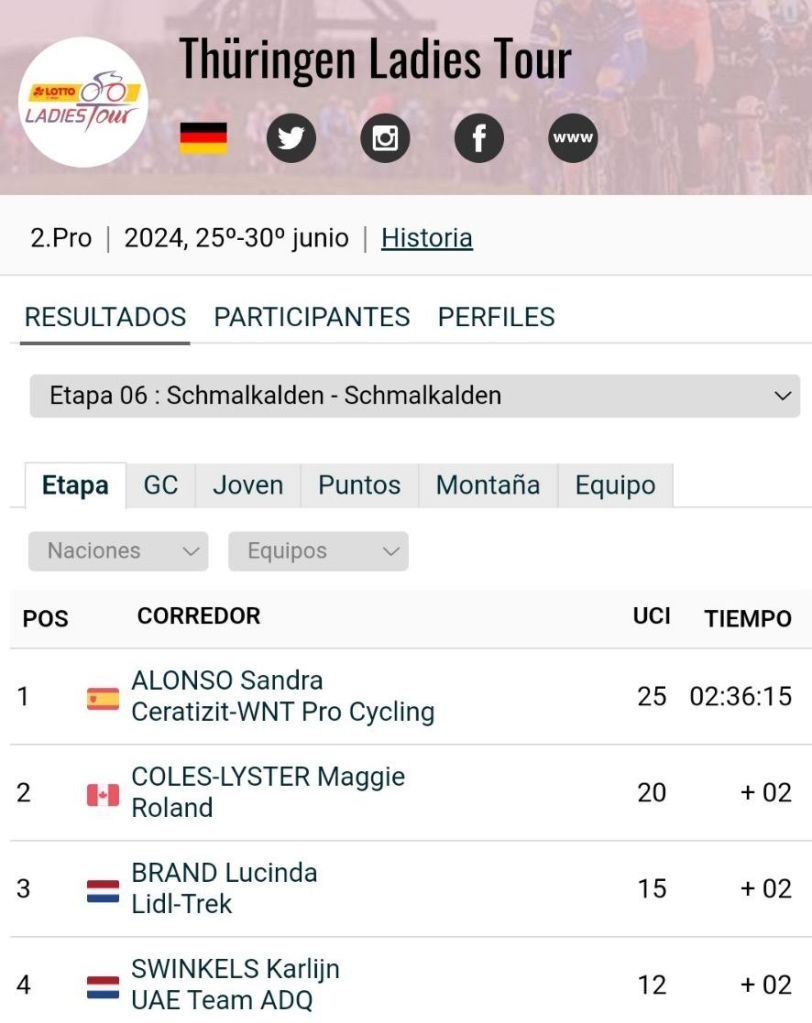Viewport: 812px width, 1023px height.
Task: Open rider Maggie Coles-Lyster's result row
Action: tap(268, 777)
